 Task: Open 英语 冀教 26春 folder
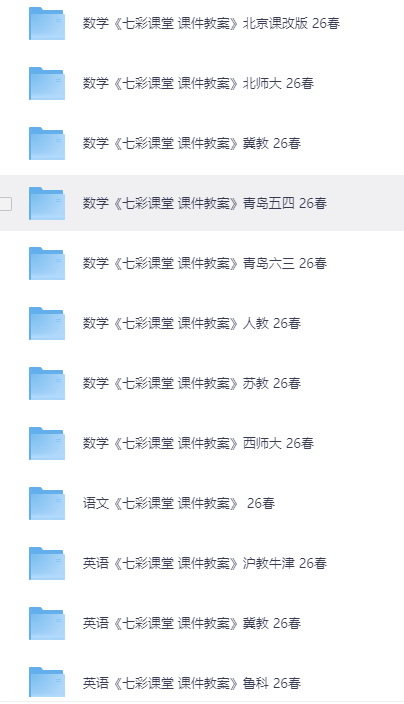192,623
